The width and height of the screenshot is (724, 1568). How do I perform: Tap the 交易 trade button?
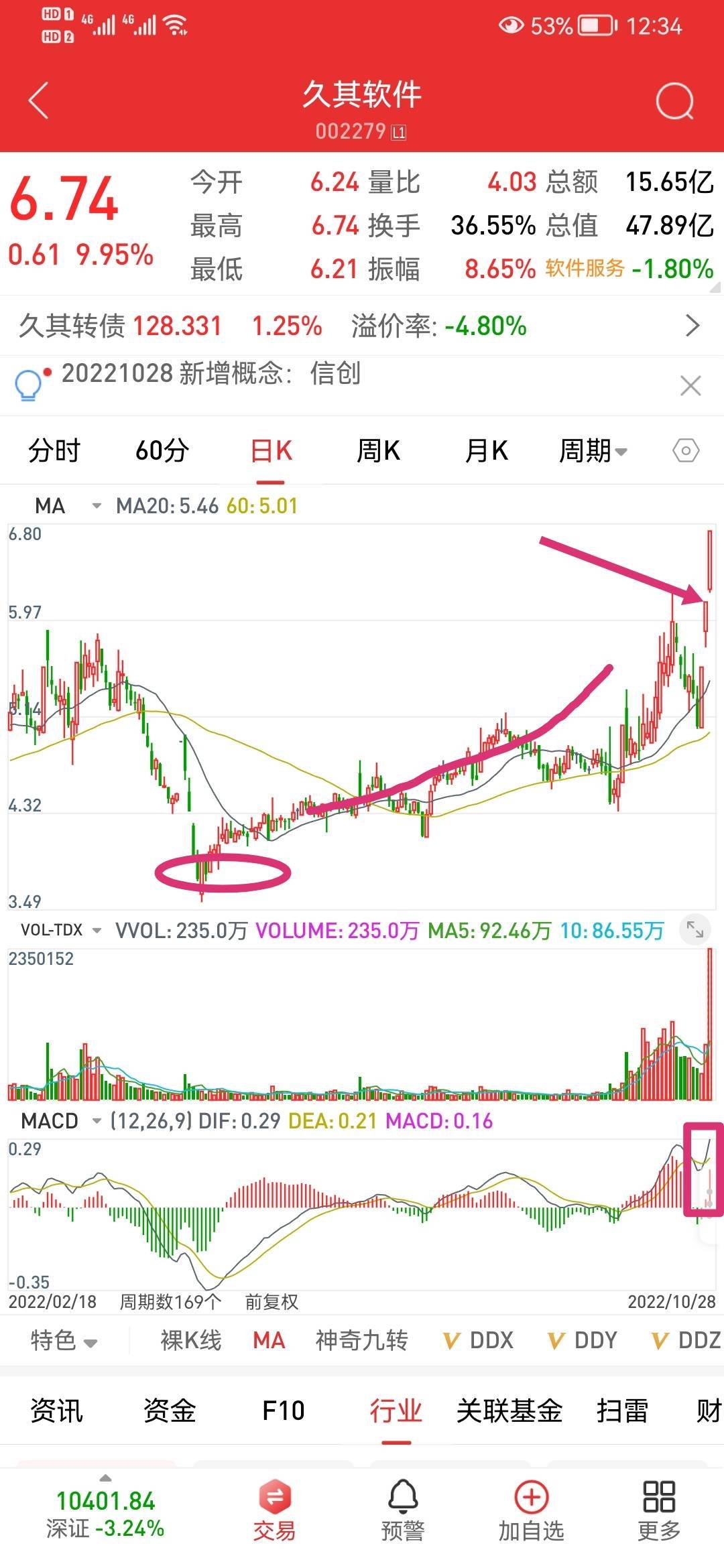(x=274, y=1510)
